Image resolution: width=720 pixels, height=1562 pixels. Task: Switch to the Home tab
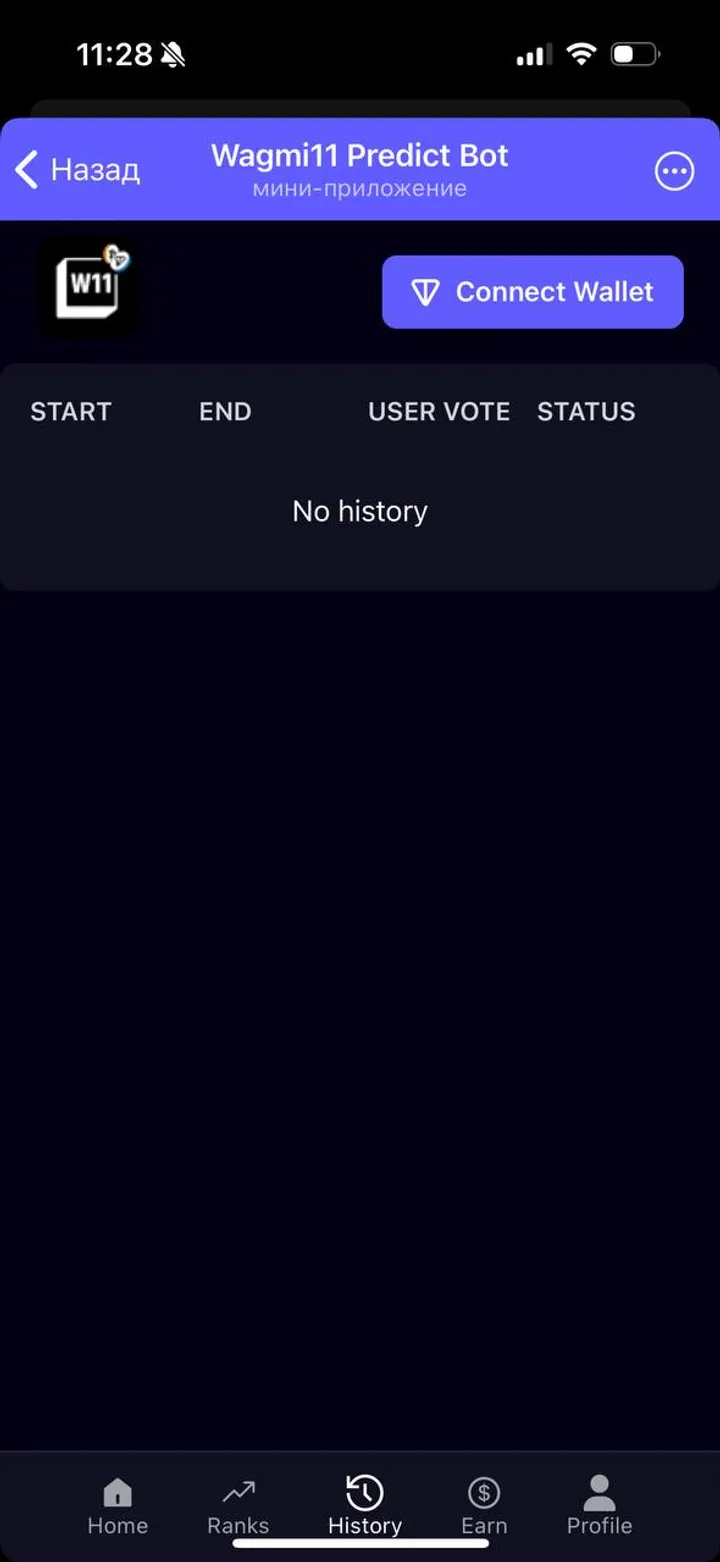coord(118,1506)
